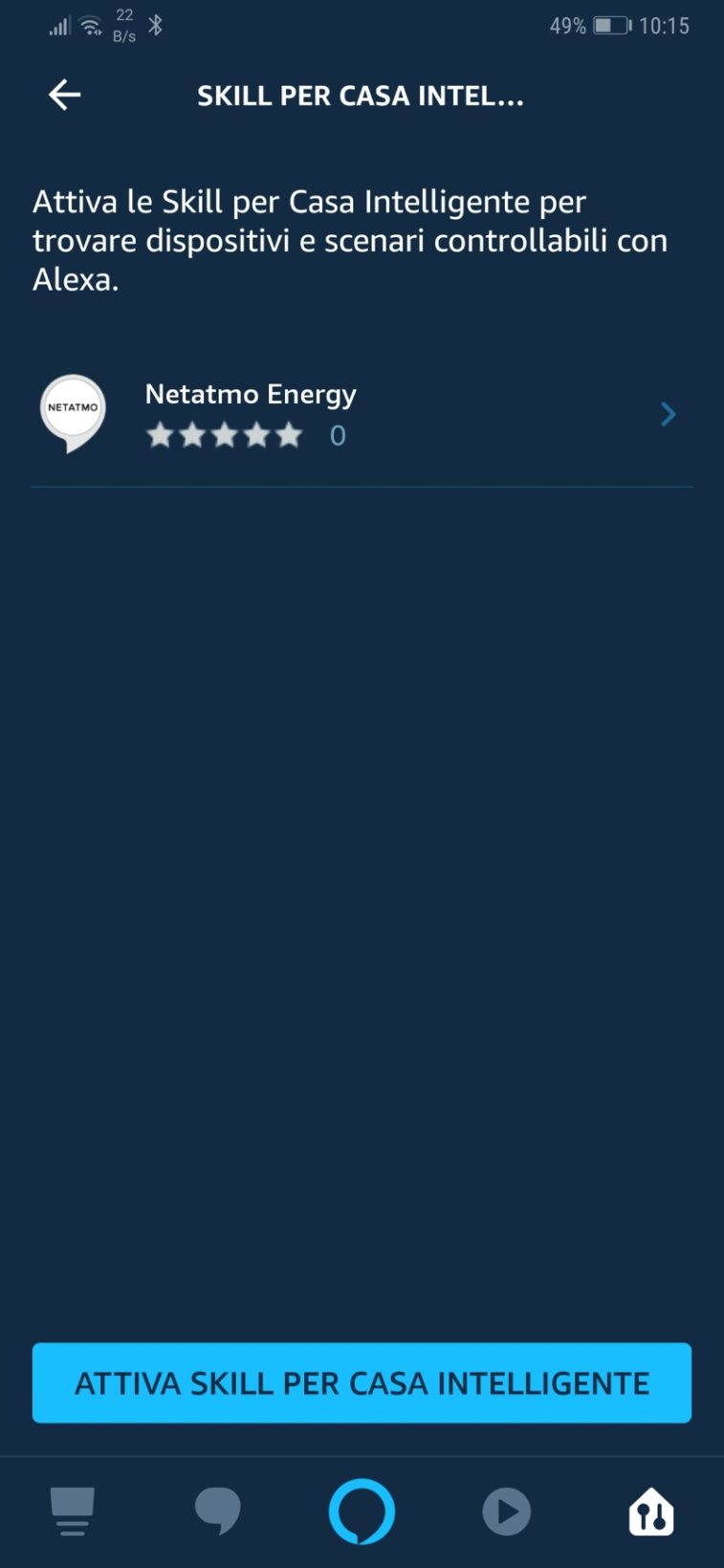Switch to the Home tab

pyautogui.click(x=72, y=1512)
